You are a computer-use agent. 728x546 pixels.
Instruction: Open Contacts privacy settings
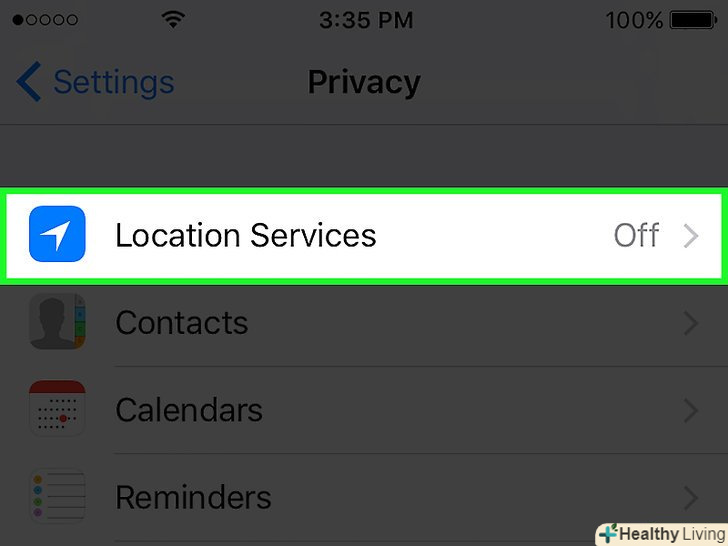(x=363, y=323)
